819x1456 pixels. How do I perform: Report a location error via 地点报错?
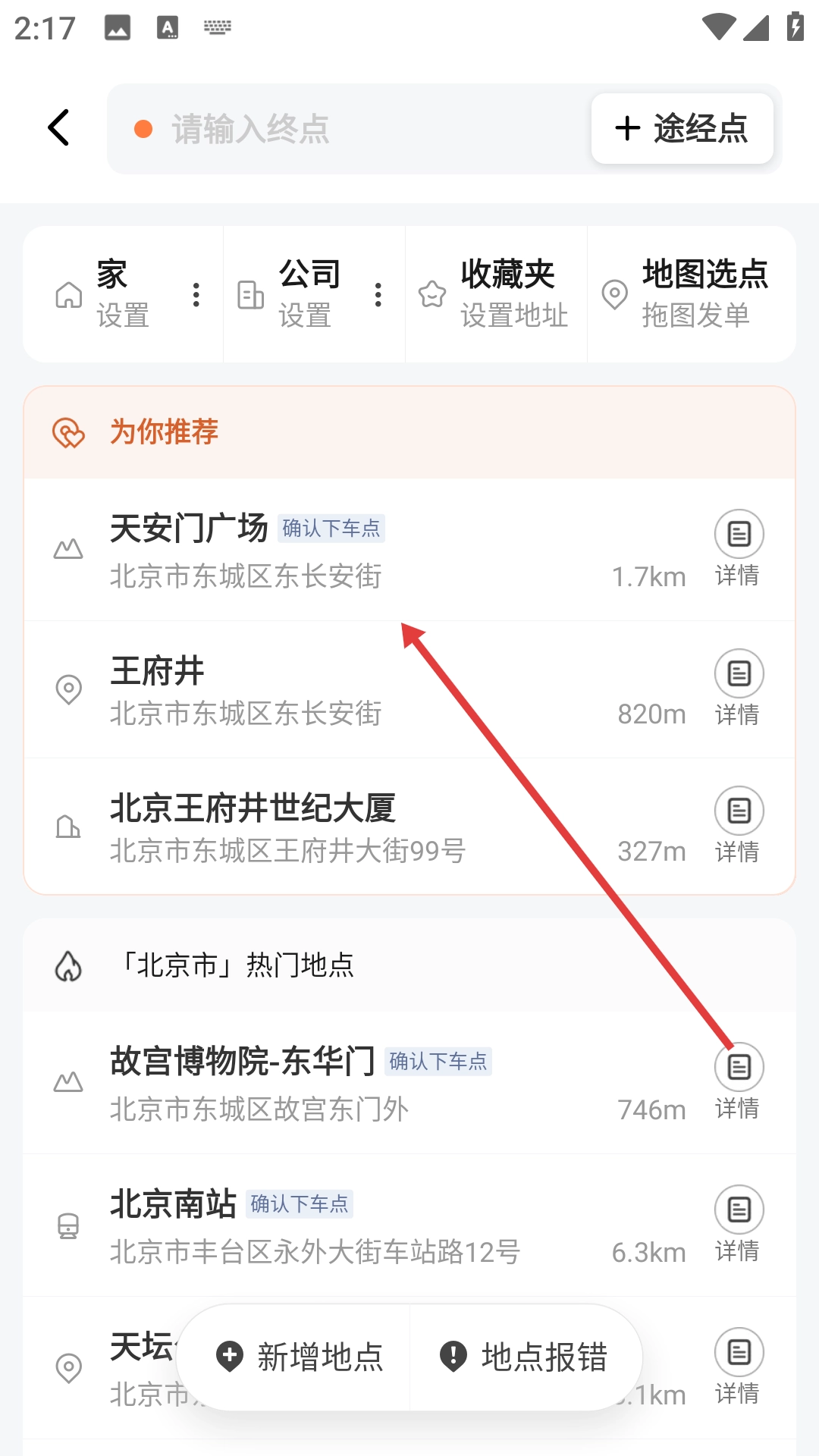pos(525,1357)
